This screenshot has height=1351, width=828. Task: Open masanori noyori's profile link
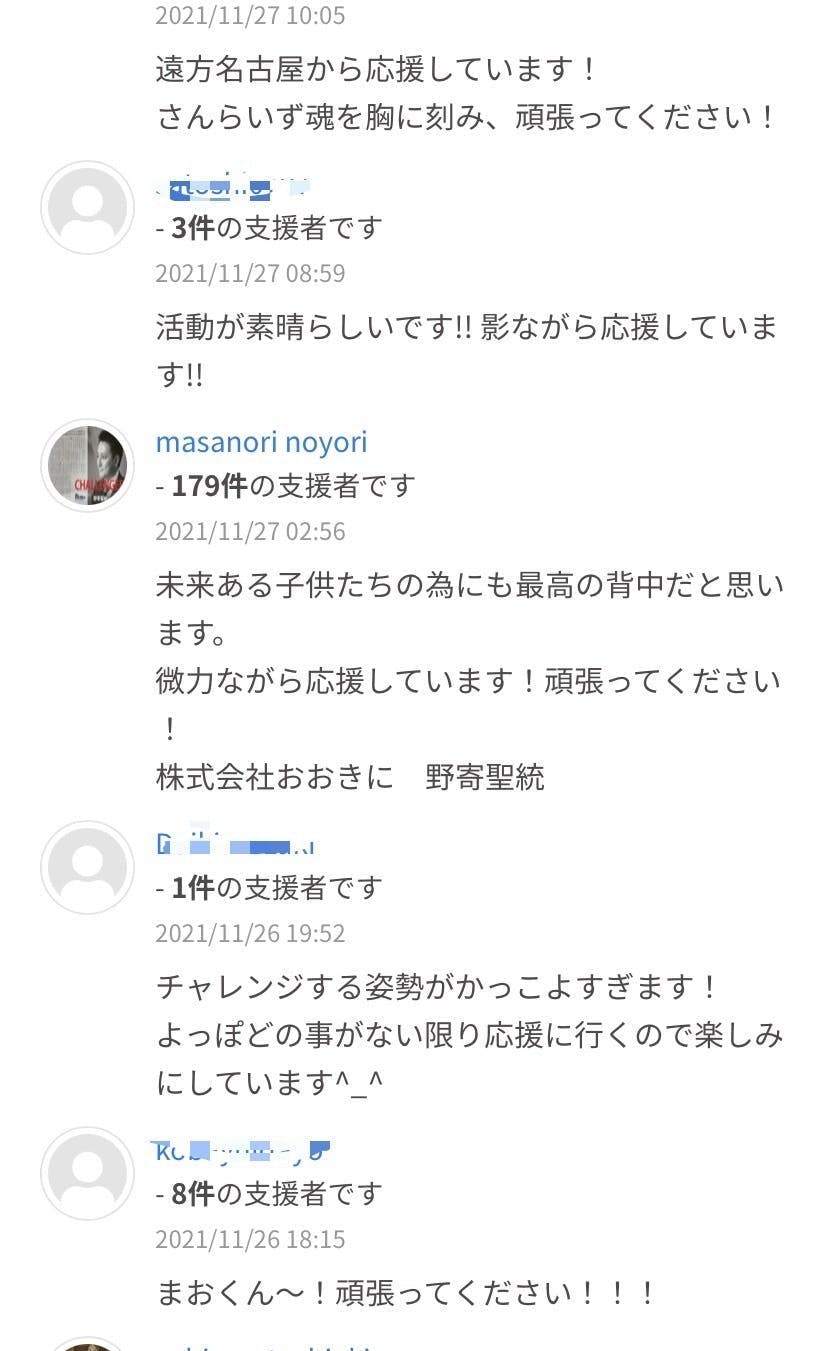[262, 442]
